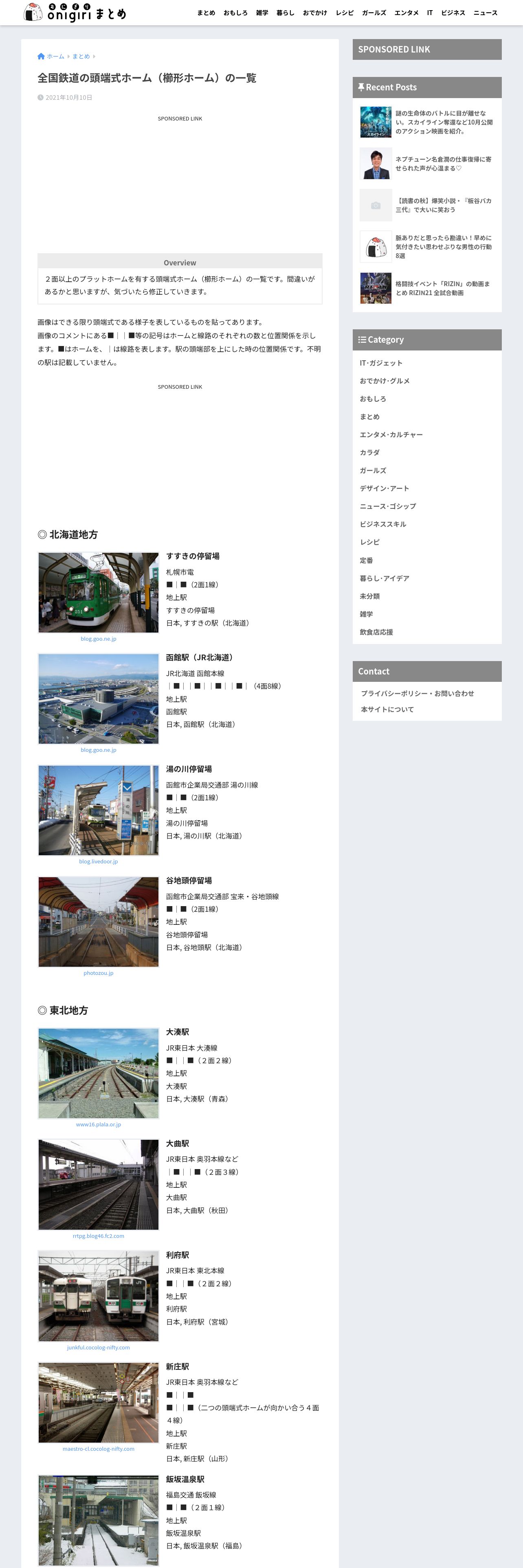523x1568 pixels.
Task: Open プライバシーポリシー・お問い合わせ page
Action: coord(417,693)
